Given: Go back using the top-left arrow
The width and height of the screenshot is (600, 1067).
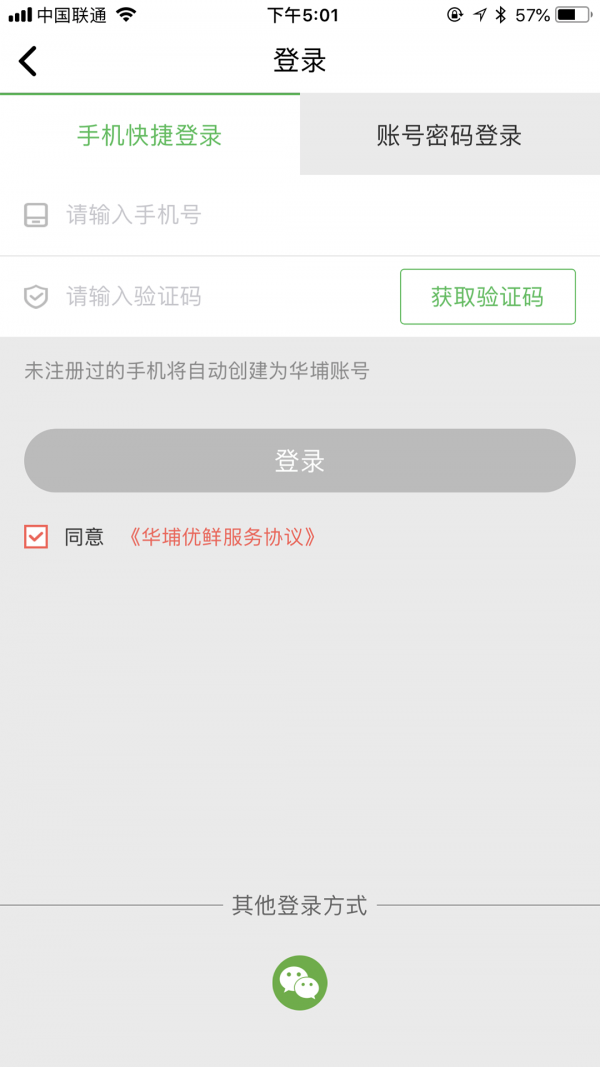Looking at the screenshot, I should (x=28, y=61).
